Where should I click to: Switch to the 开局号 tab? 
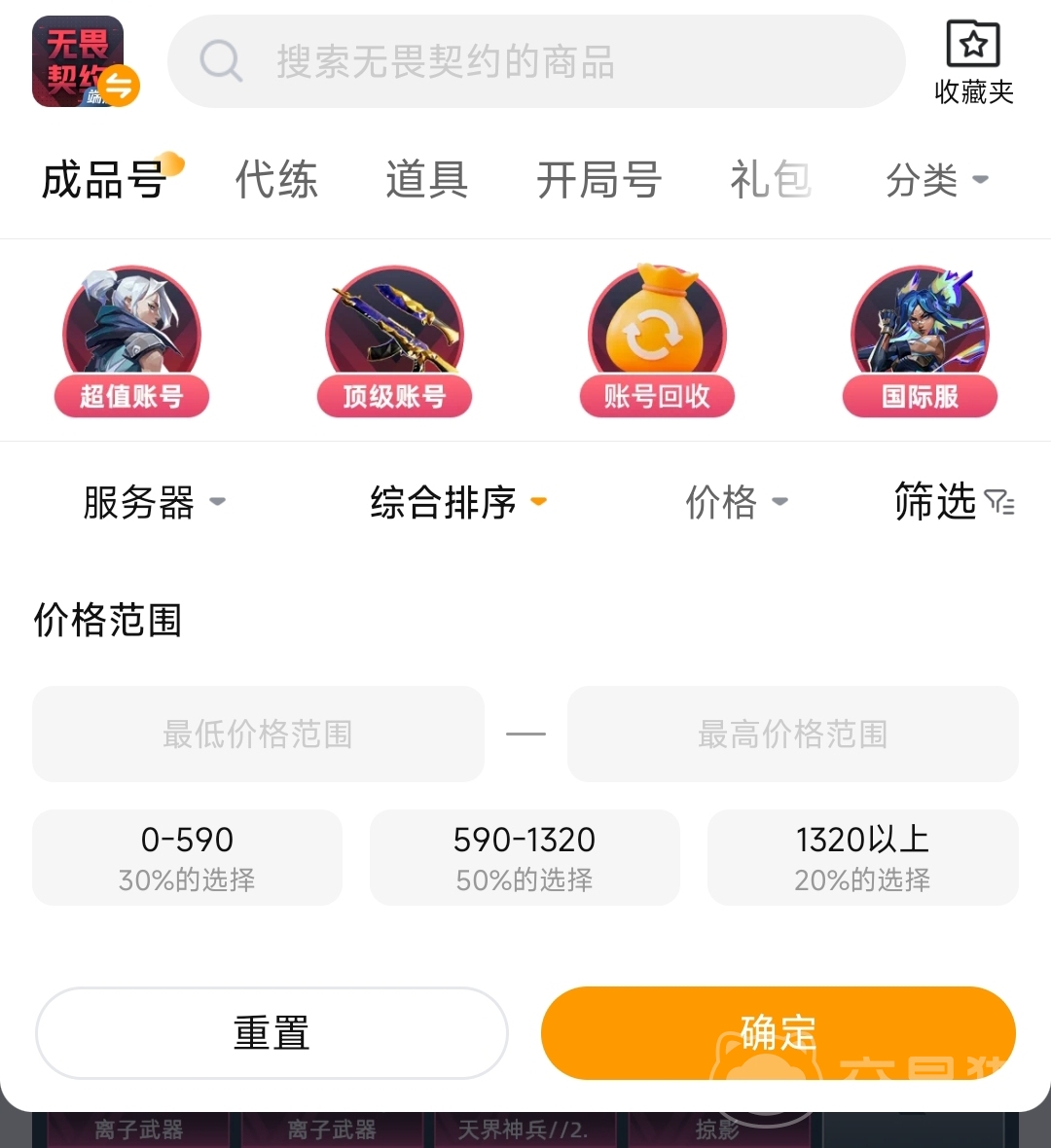pos(598,180)
